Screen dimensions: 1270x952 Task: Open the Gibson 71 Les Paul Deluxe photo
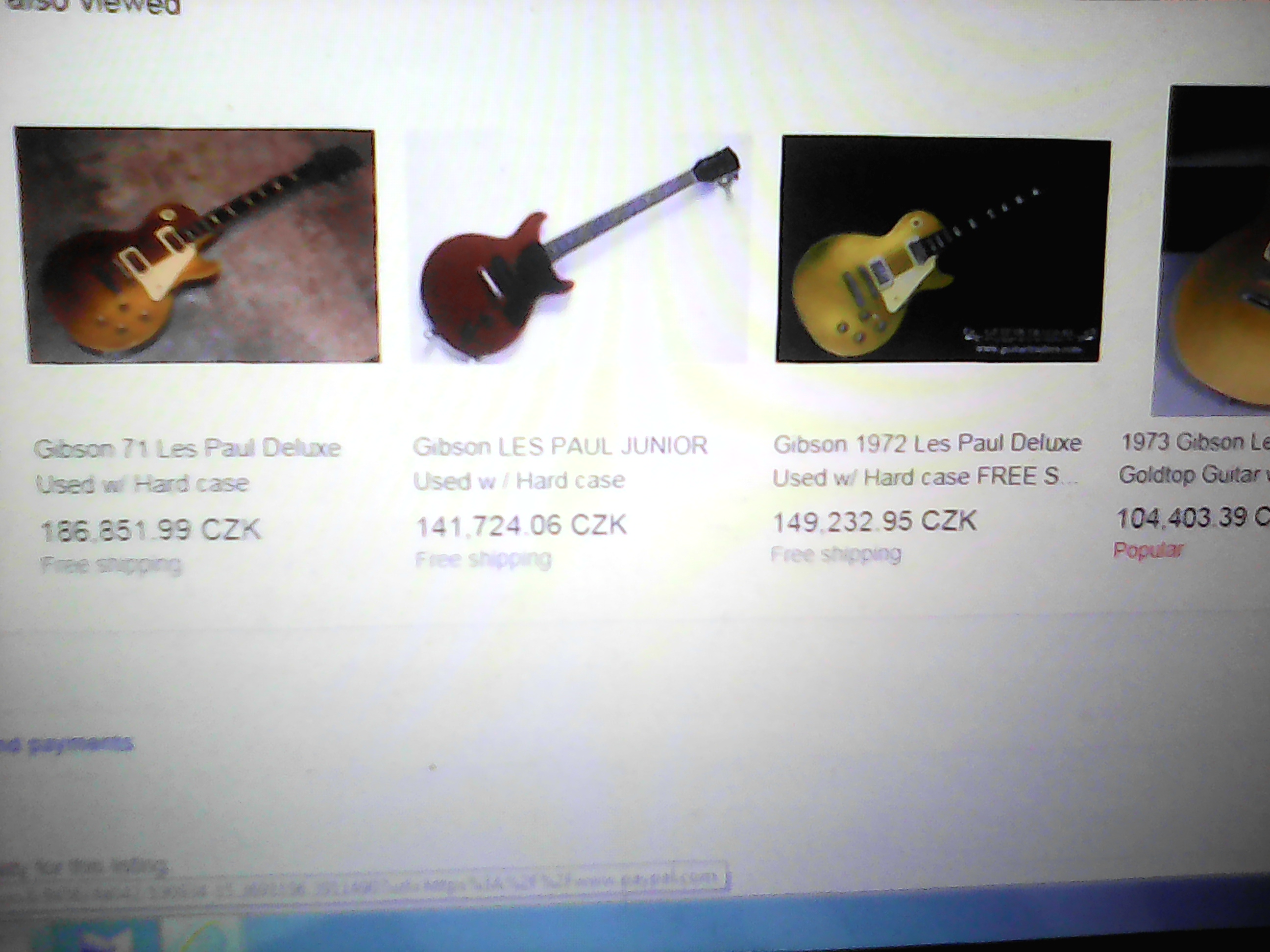click(198, 246)
